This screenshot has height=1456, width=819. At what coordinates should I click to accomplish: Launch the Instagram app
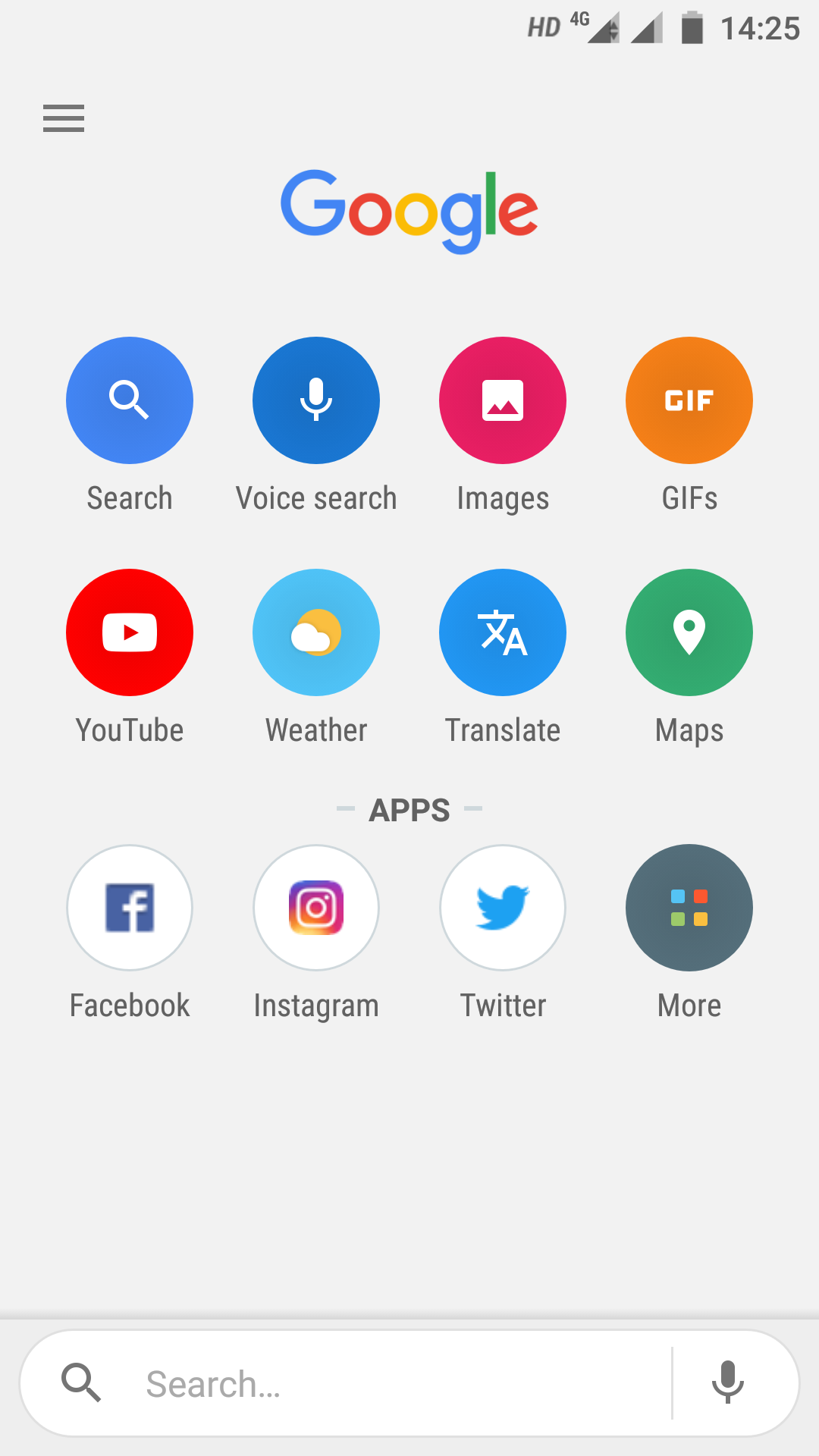(316, 908)
